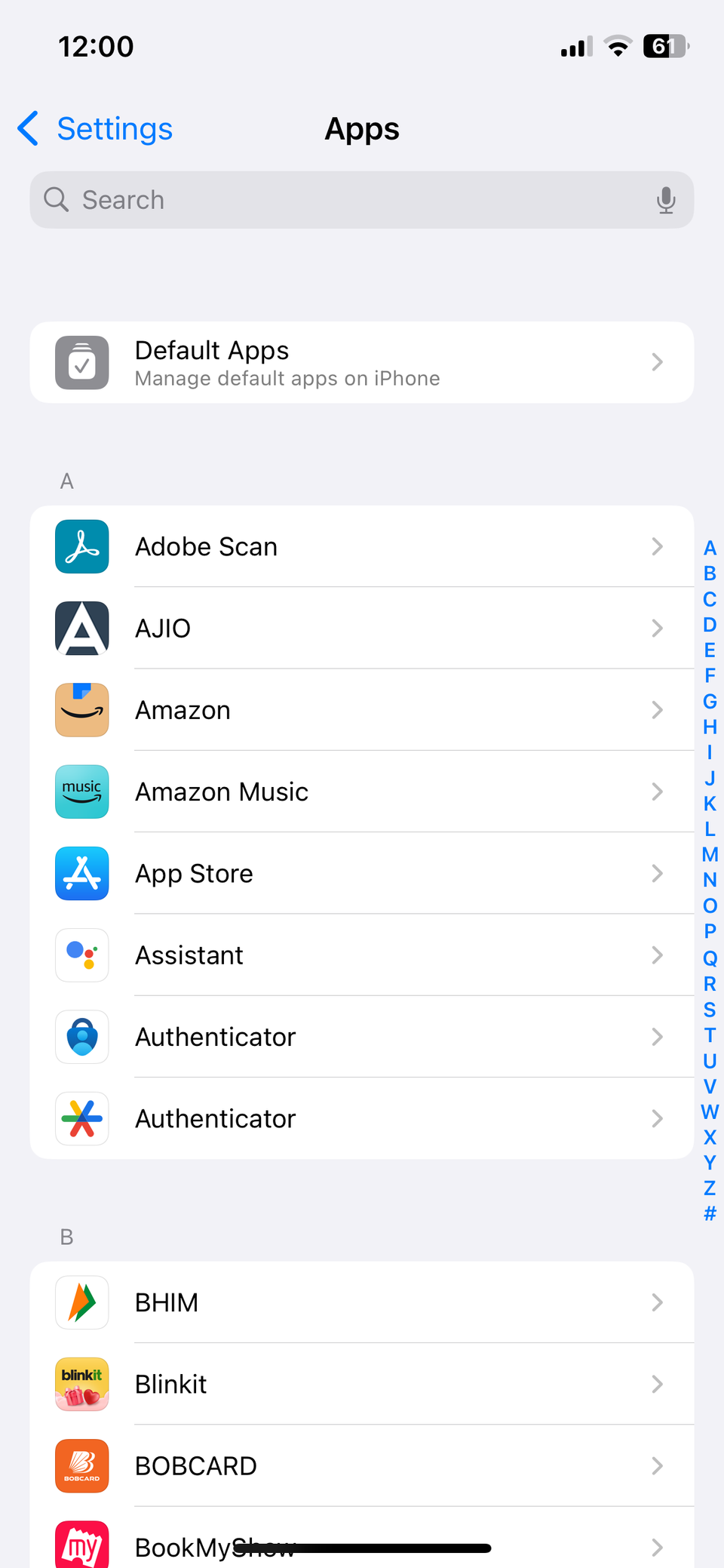Open the Blinkit app icon
Image resolution: width=724 pixels, height=1568 pixels.
coord(81,1384)
